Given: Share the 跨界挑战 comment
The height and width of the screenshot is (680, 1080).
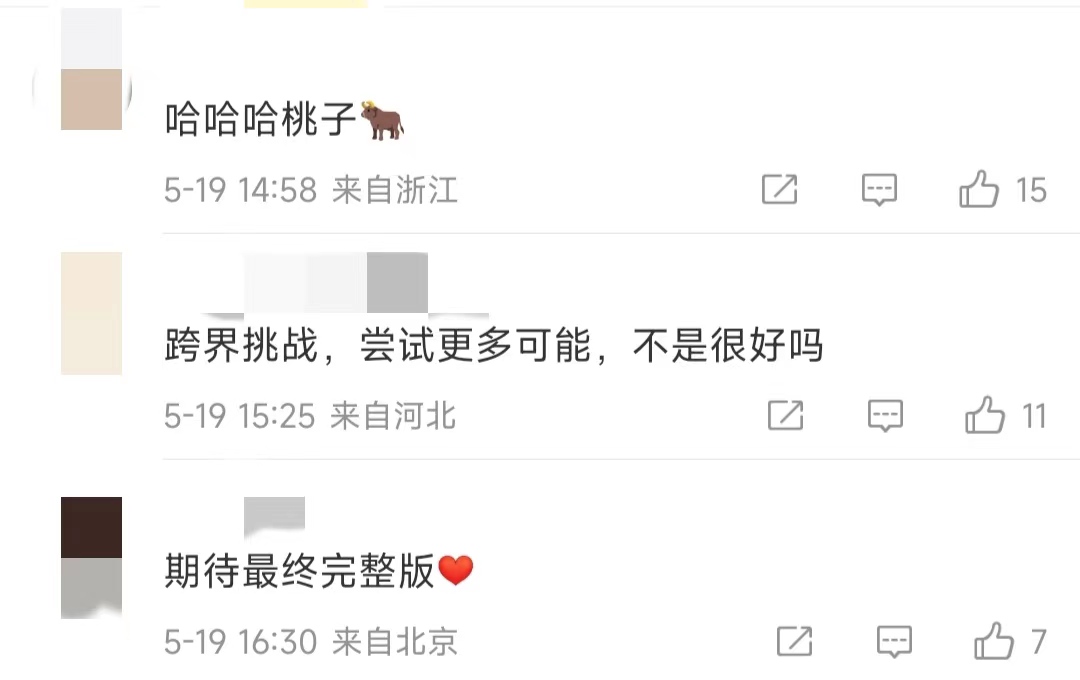Looking at the screenshot, I should 785,415.
